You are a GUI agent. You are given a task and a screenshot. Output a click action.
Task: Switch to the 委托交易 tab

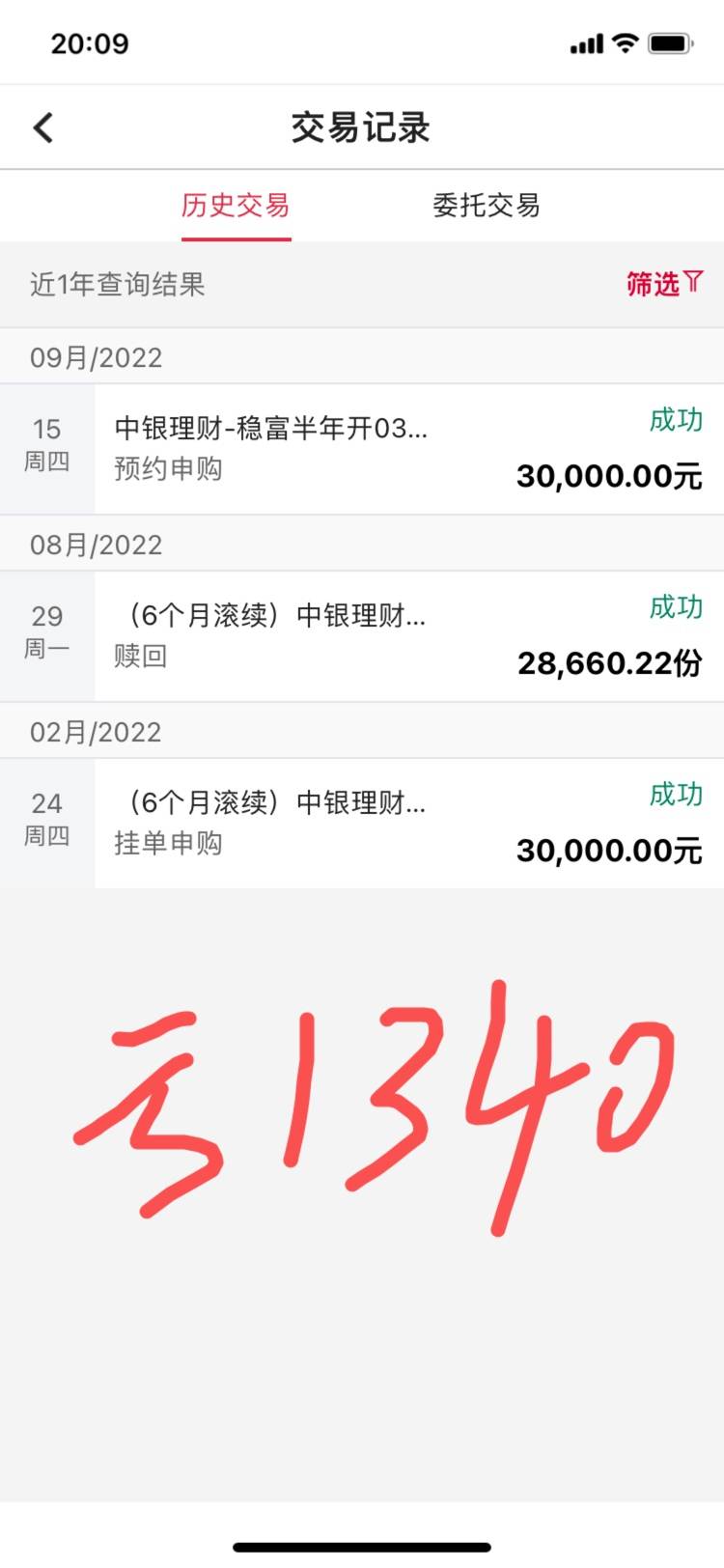(x=486, y=206)
